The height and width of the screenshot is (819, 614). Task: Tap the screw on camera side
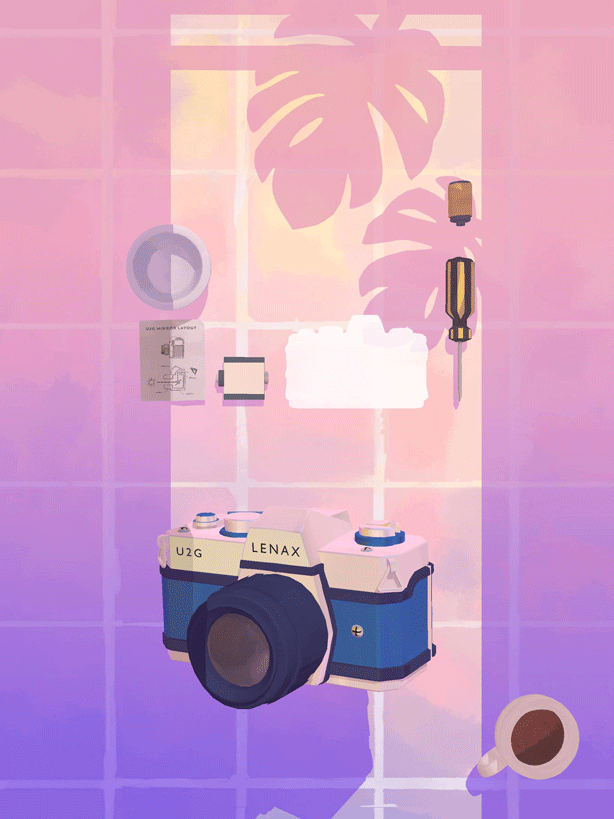359,630
